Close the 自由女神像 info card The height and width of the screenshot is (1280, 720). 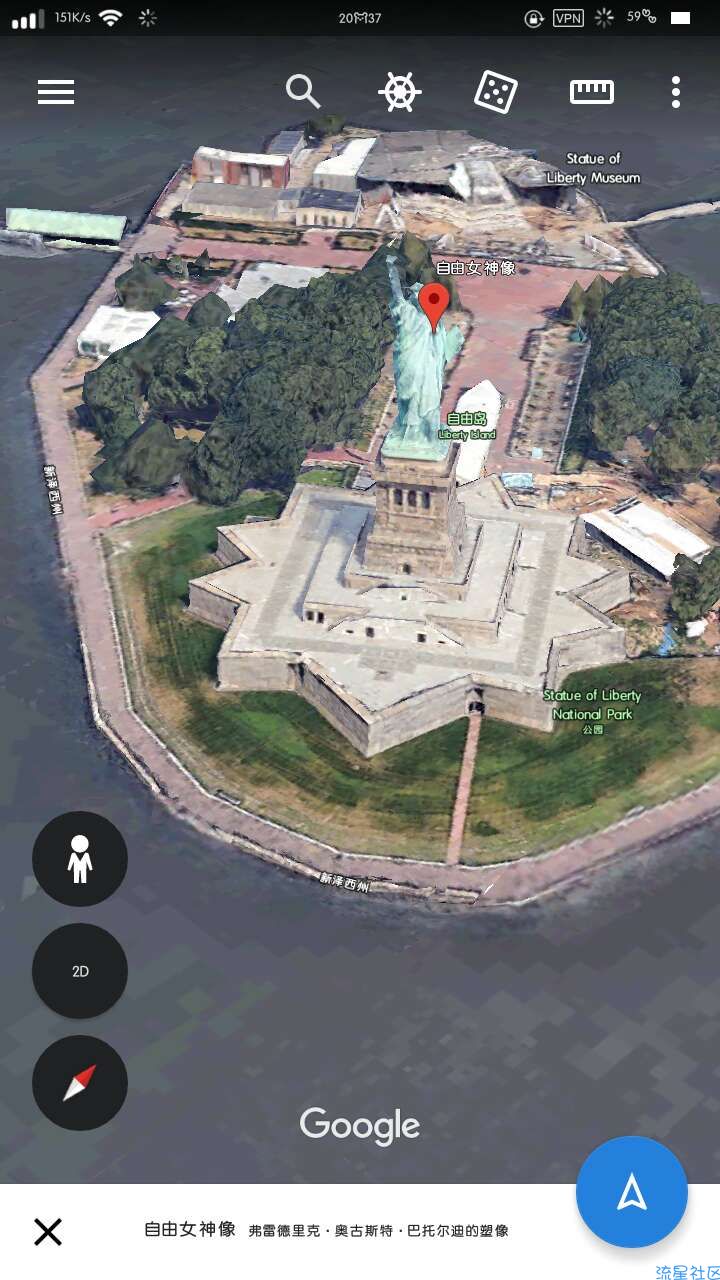point(48,1231)
